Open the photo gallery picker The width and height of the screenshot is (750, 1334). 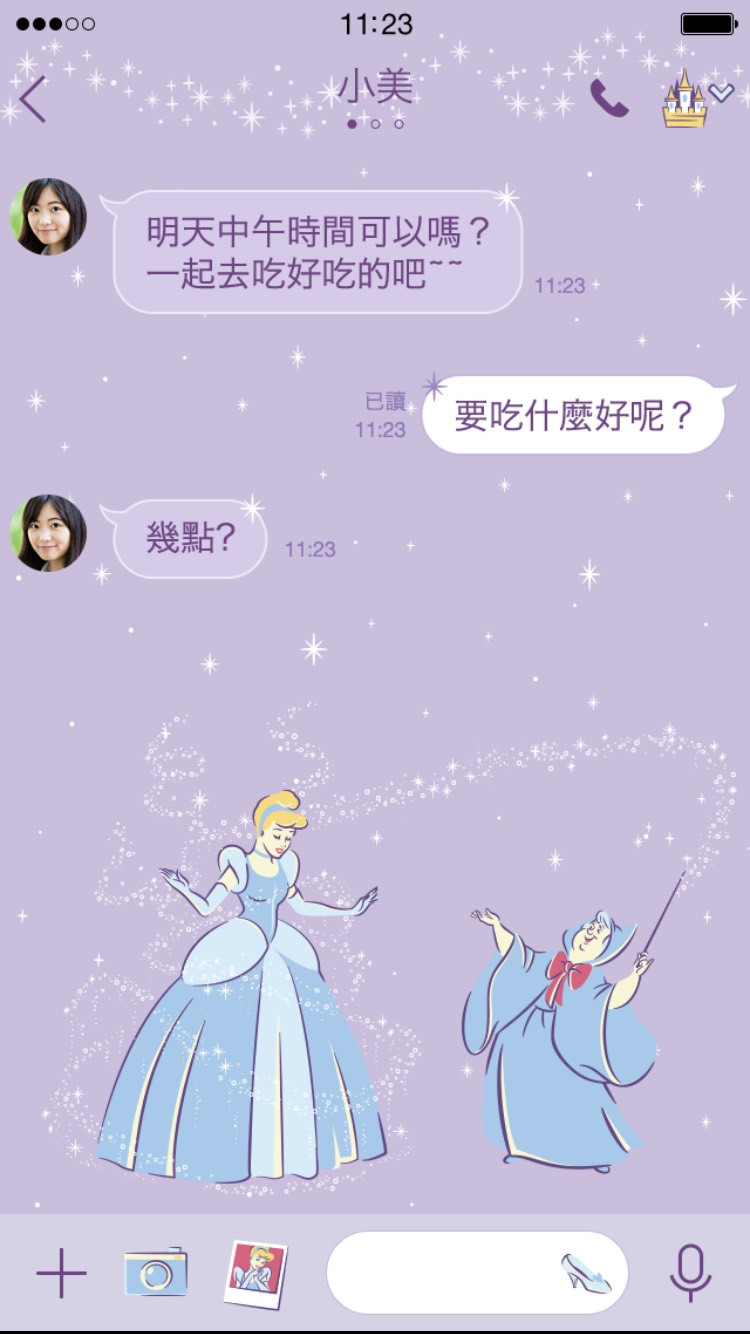pos(255,1272)
